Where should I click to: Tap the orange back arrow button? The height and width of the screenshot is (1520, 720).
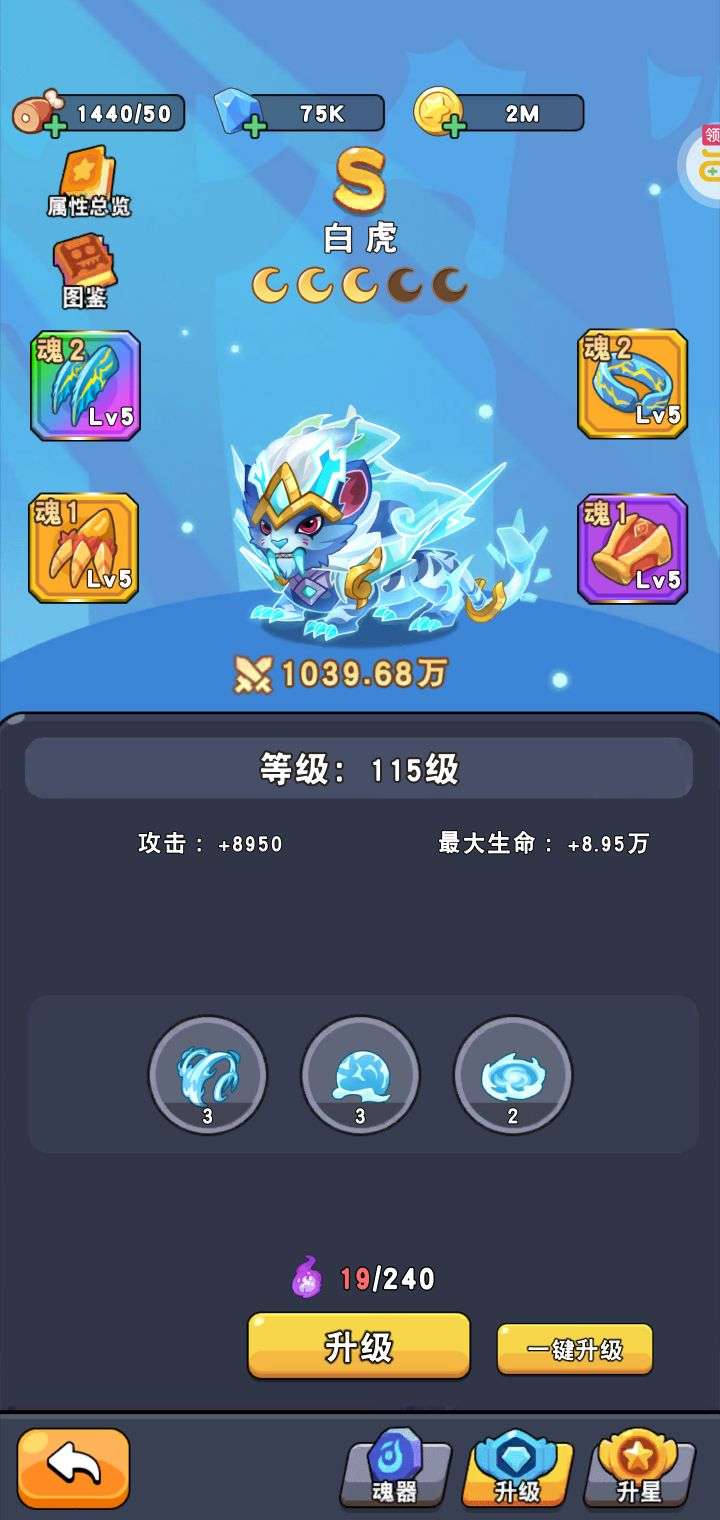click(73, 1467)
